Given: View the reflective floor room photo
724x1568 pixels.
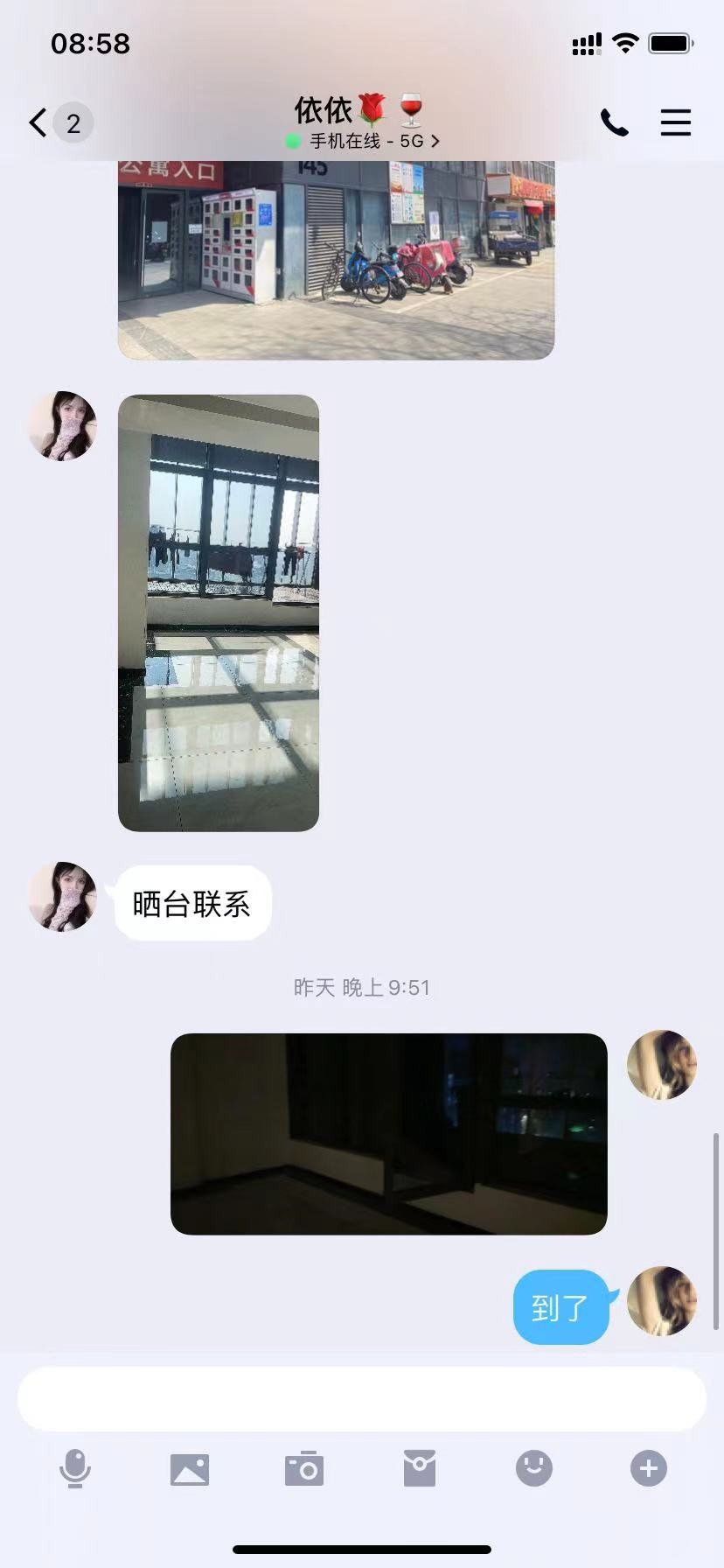Looking at the screenshot, I should pyautogui.click(x=219, y=612).
